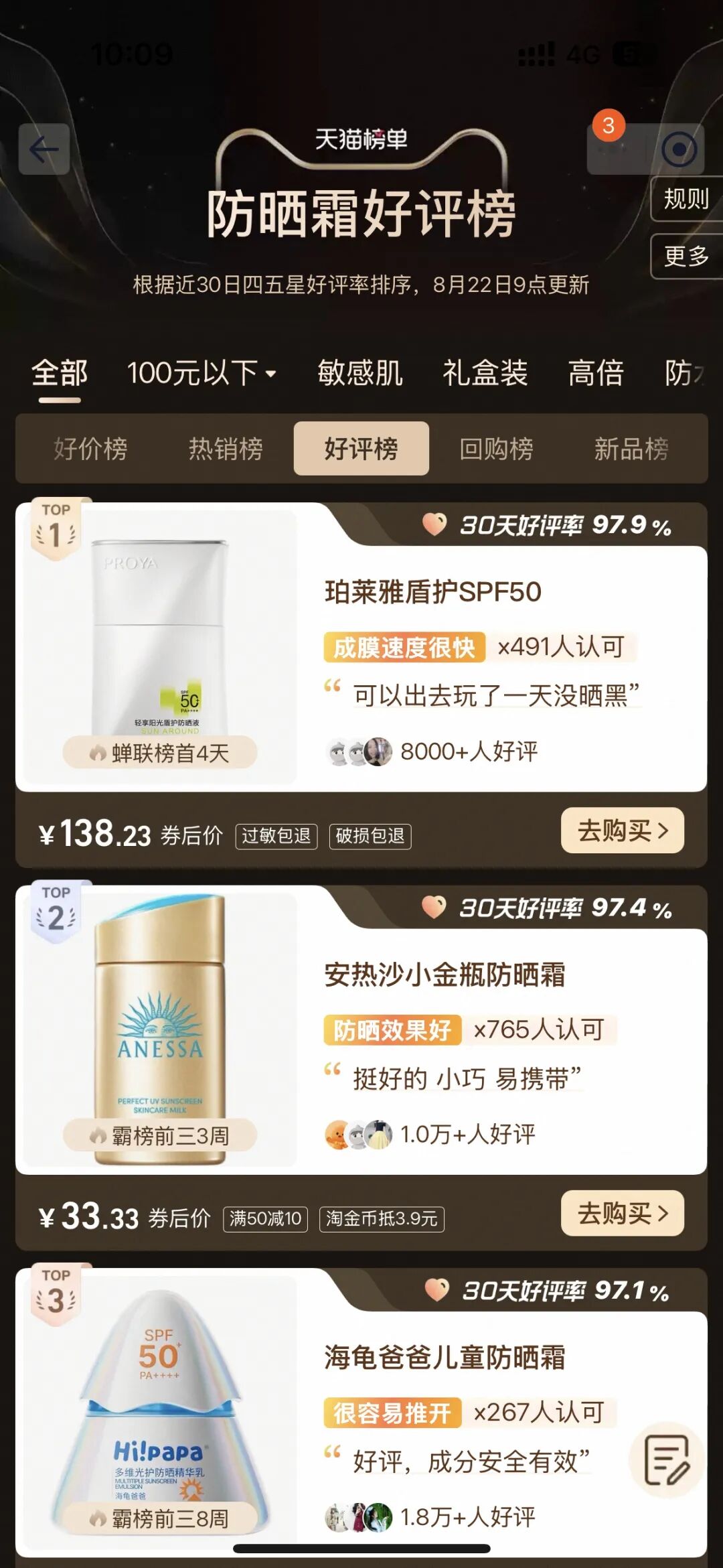Open the 海龟爸爸儿童防晒霜 product card
723x1568 pixels.
(445, 1358)
